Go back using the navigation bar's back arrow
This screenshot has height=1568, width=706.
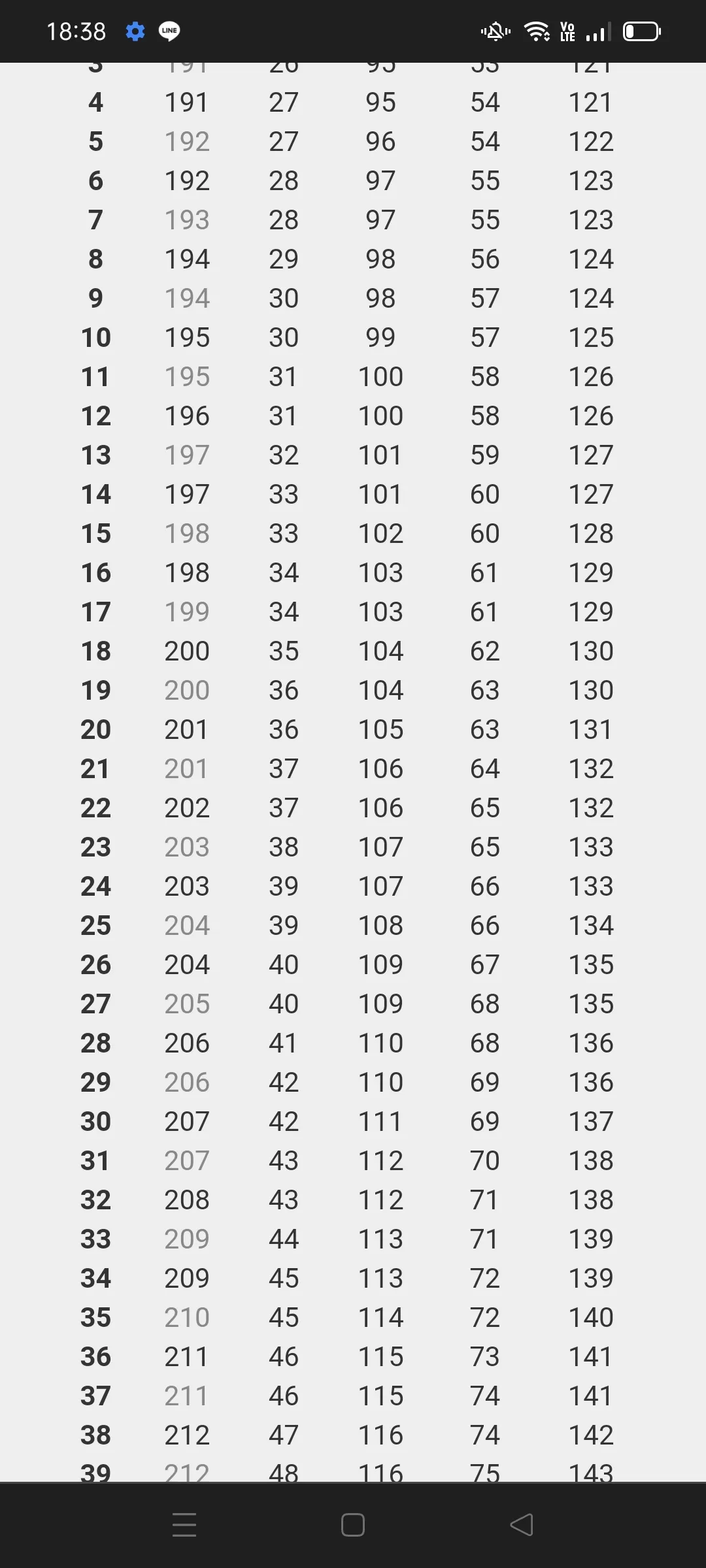[522, 1525]
